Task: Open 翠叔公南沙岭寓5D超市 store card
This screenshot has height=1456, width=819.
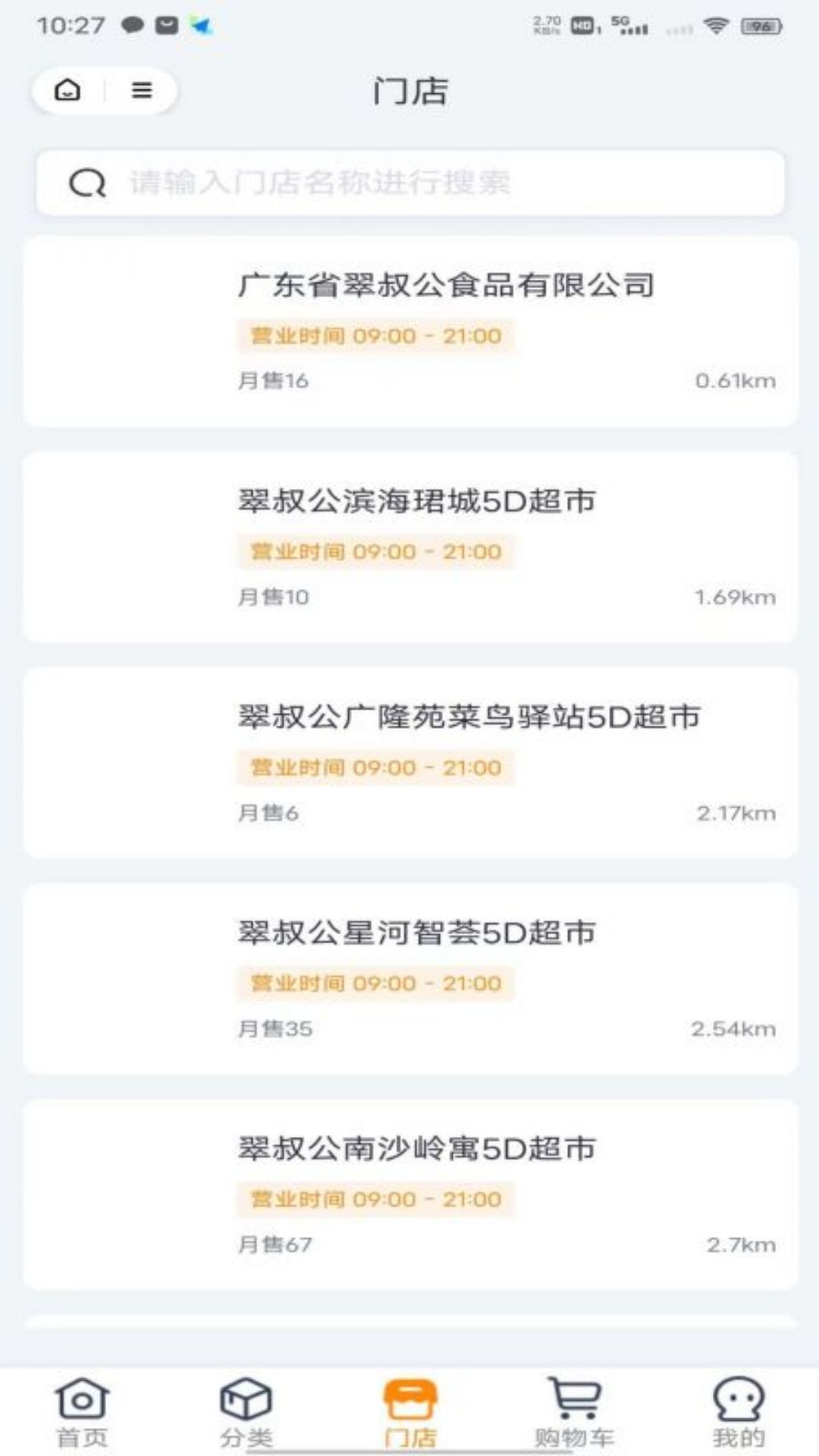Action: [x=409, y=1194]
